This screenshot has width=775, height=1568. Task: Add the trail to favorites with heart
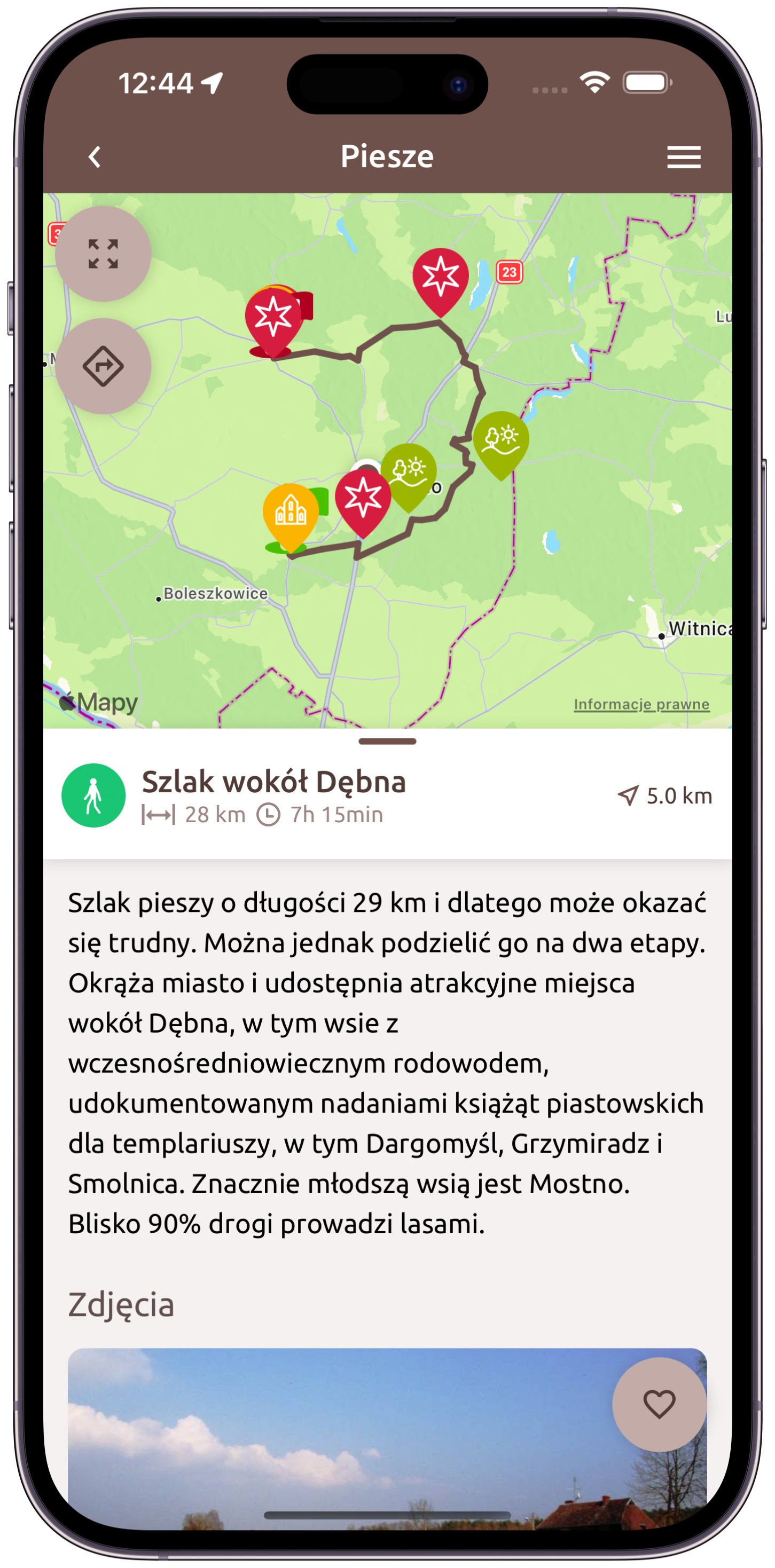click(659, 1404)
